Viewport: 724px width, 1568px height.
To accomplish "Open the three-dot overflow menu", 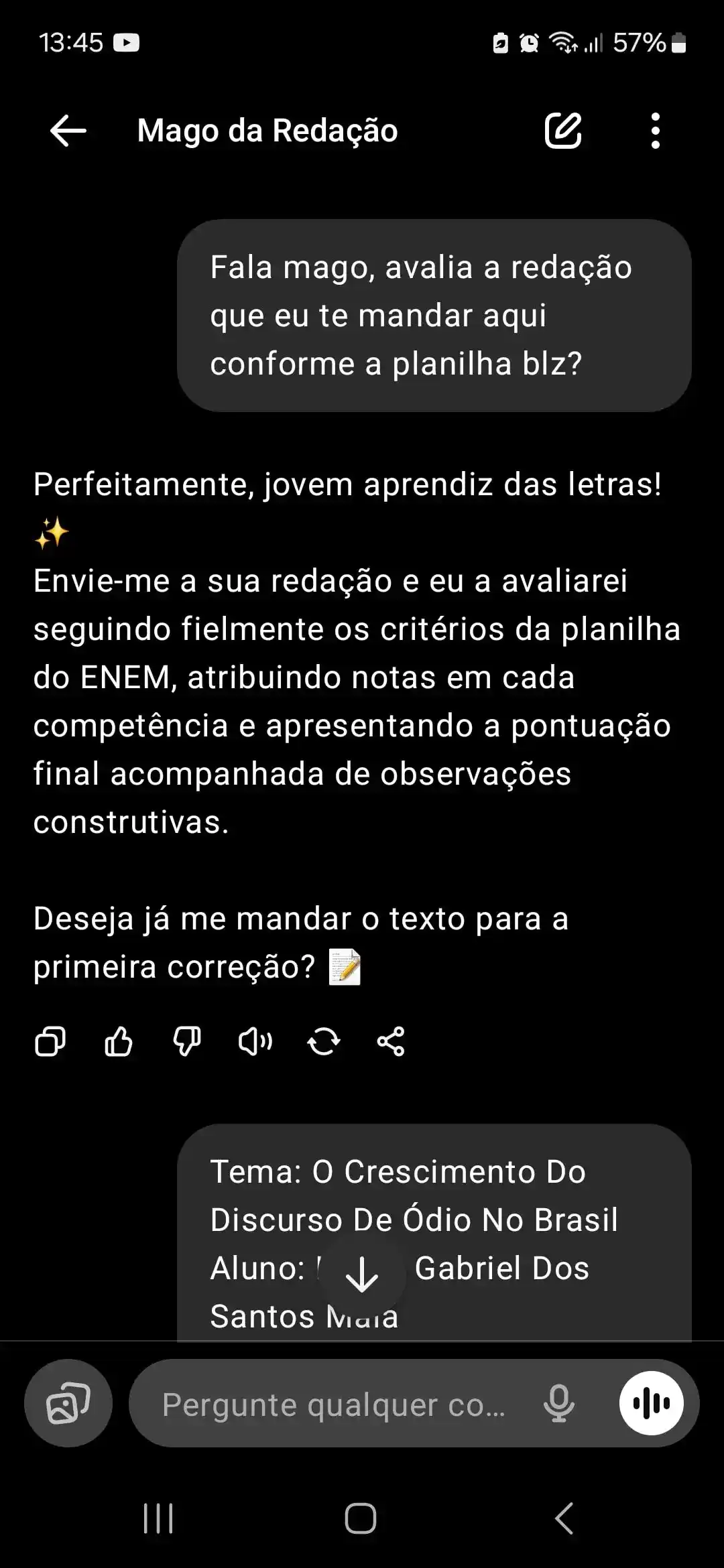I will 656,131.
